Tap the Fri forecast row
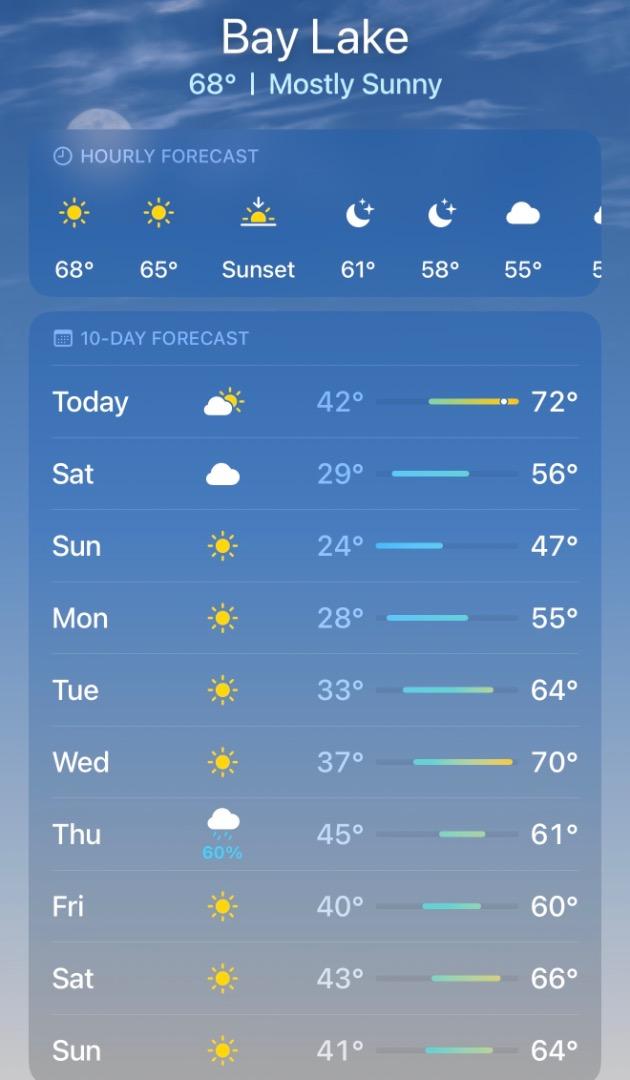Viewport: 630px width, 1080px height. pos(315,906)
